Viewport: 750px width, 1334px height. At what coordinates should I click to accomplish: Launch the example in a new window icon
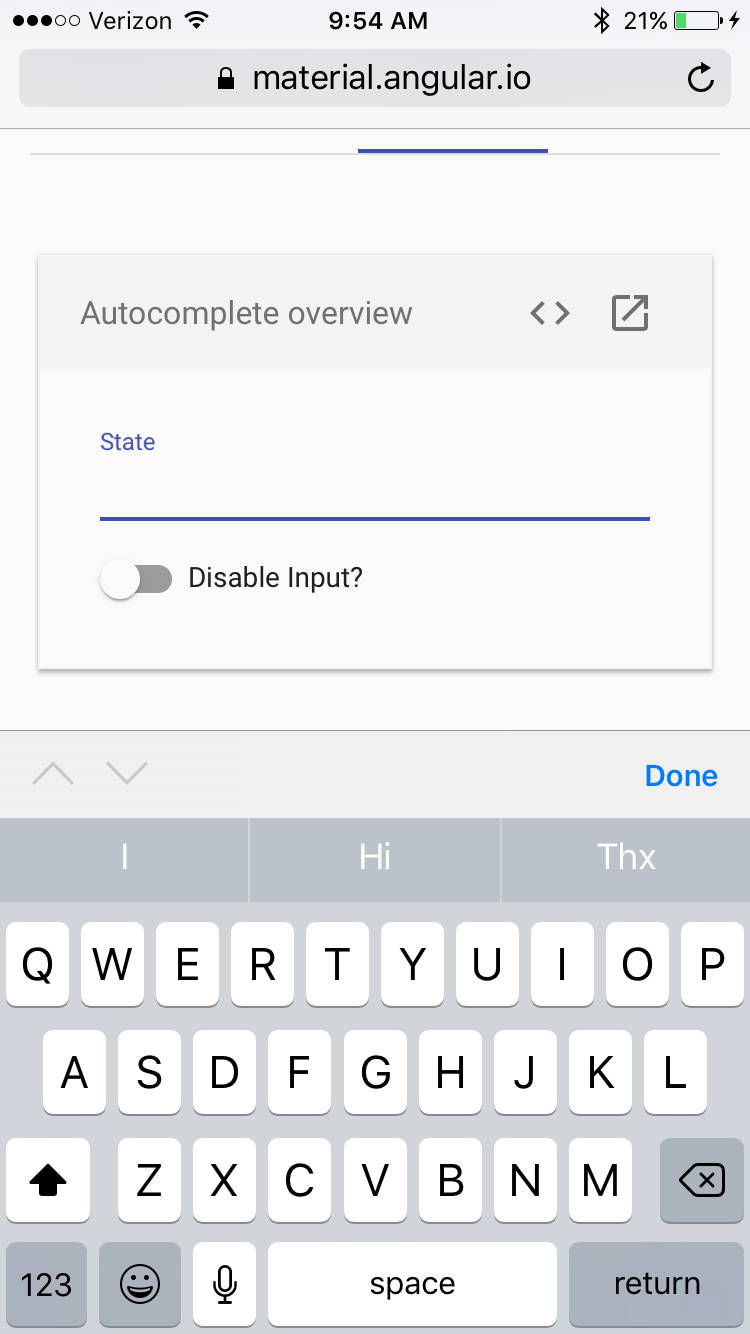tap(629, 313)
